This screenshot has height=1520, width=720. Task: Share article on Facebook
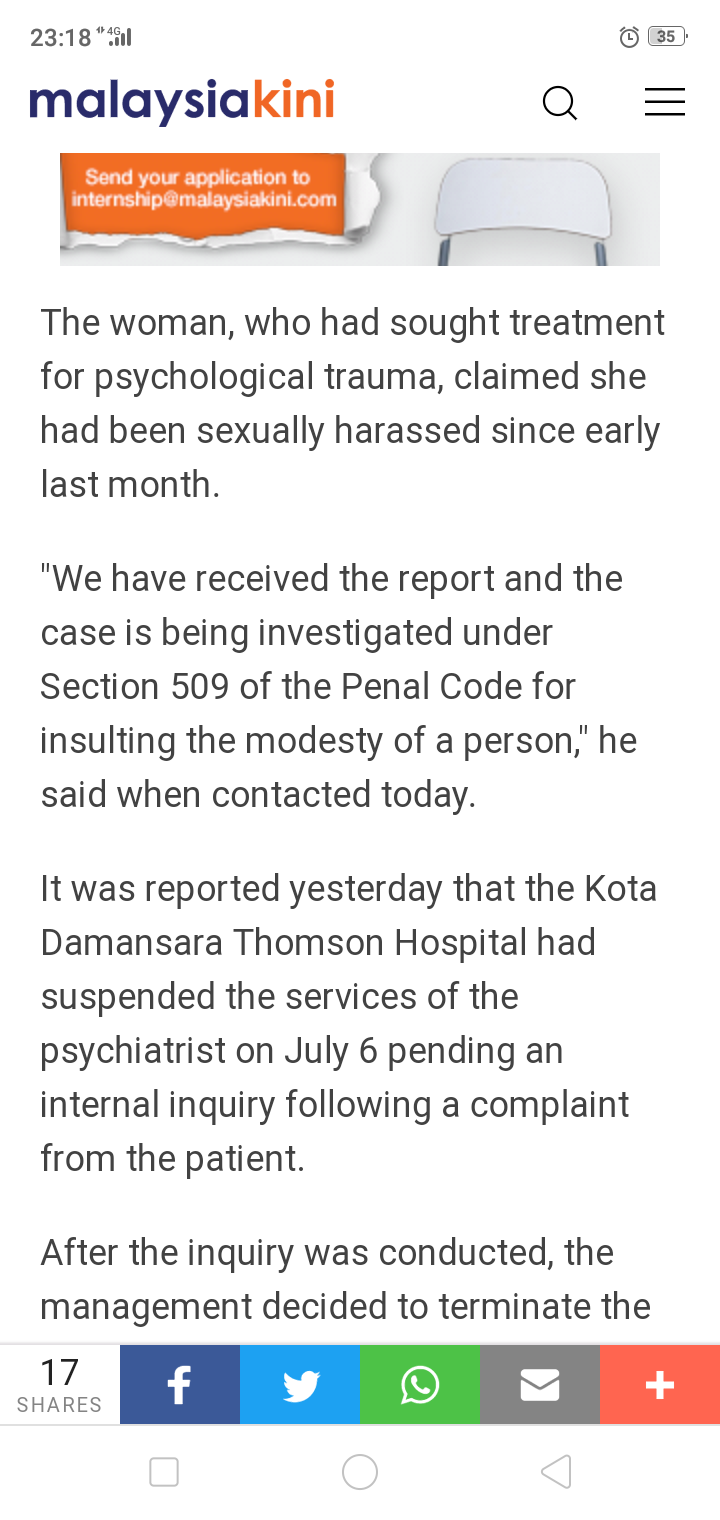pyautogui.click(x=180, y=1385)
